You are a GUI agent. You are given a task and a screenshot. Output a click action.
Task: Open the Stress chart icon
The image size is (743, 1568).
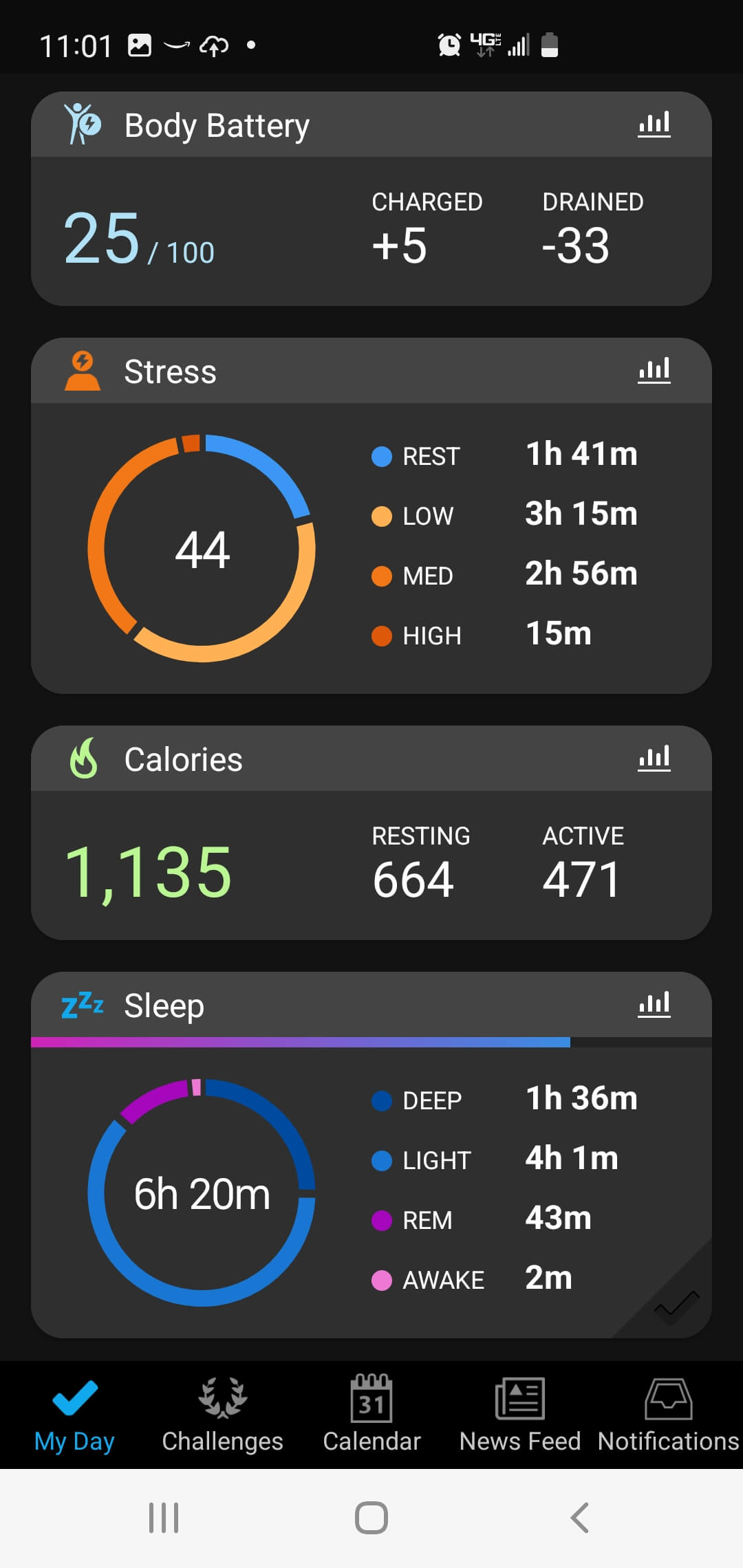click(654, 371)
